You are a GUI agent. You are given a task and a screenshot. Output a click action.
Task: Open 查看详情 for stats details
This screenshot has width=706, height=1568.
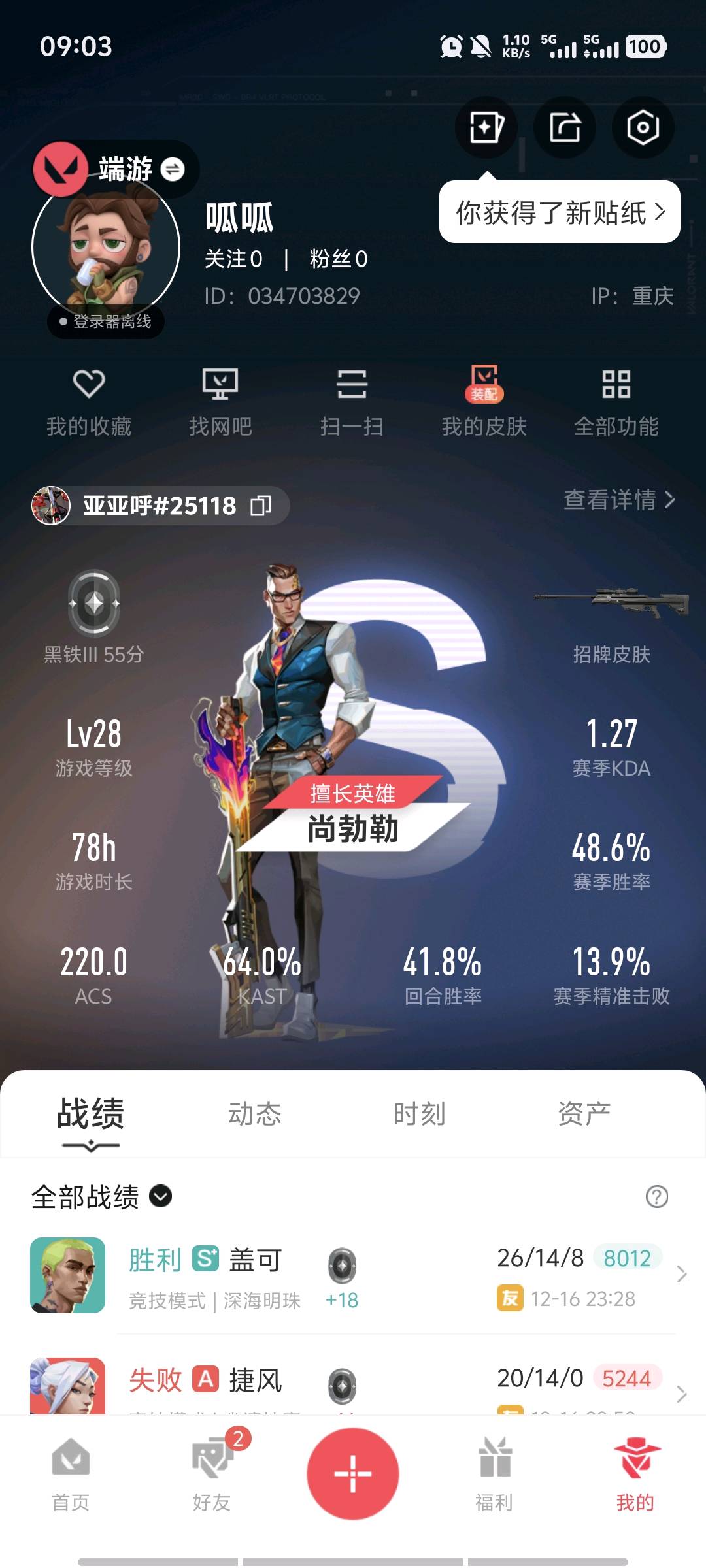618,500
